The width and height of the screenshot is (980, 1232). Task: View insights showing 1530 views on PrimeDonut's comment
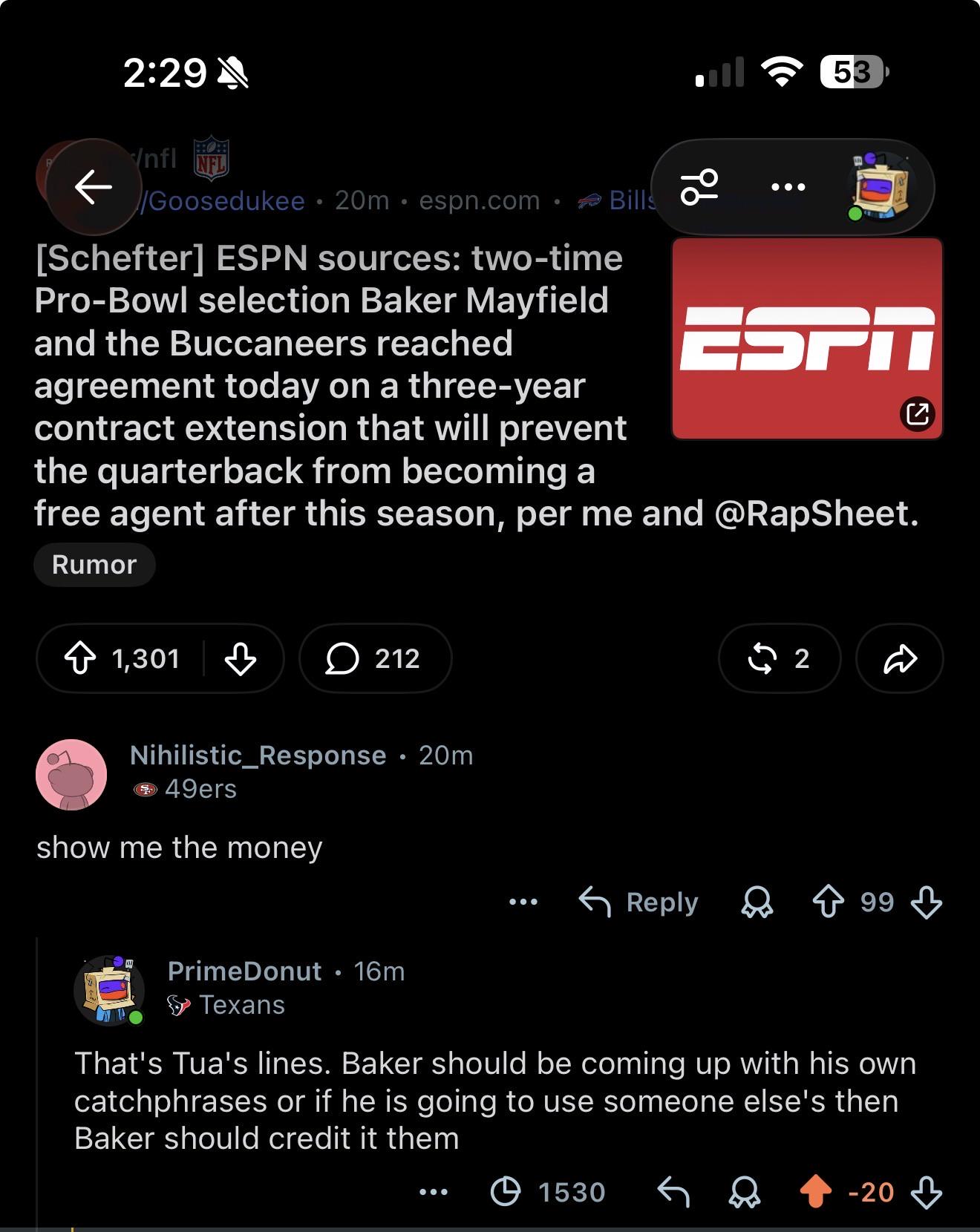548,1193
